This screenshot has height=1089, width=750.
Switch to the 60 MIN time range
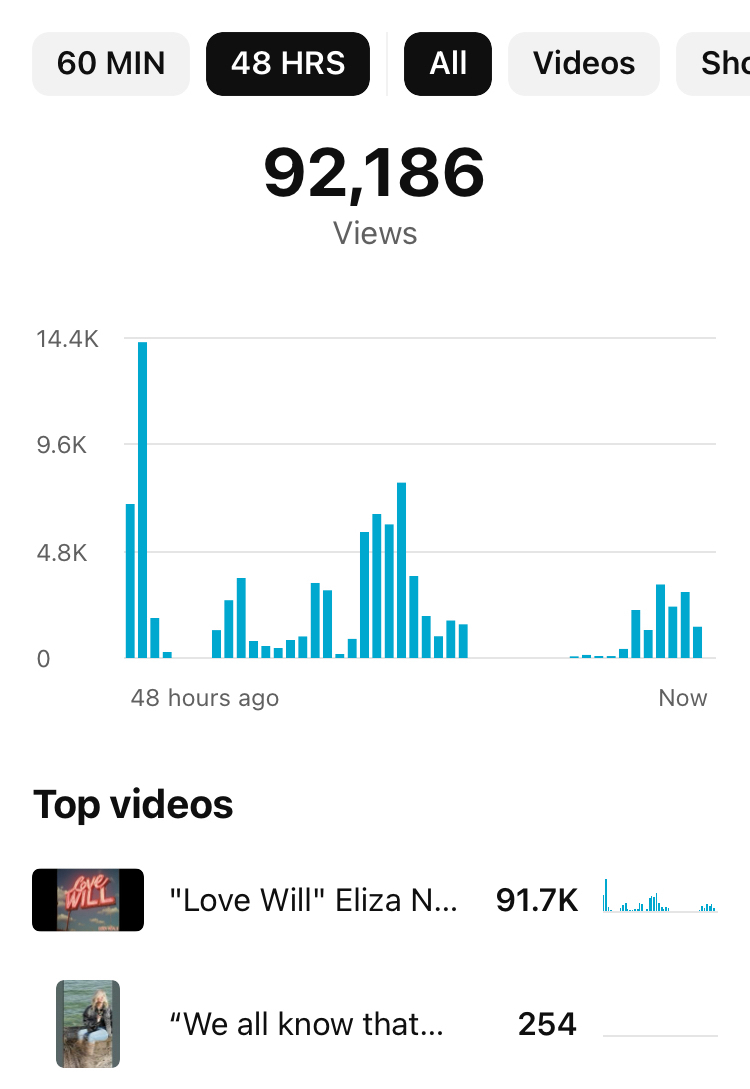[110, 64]
